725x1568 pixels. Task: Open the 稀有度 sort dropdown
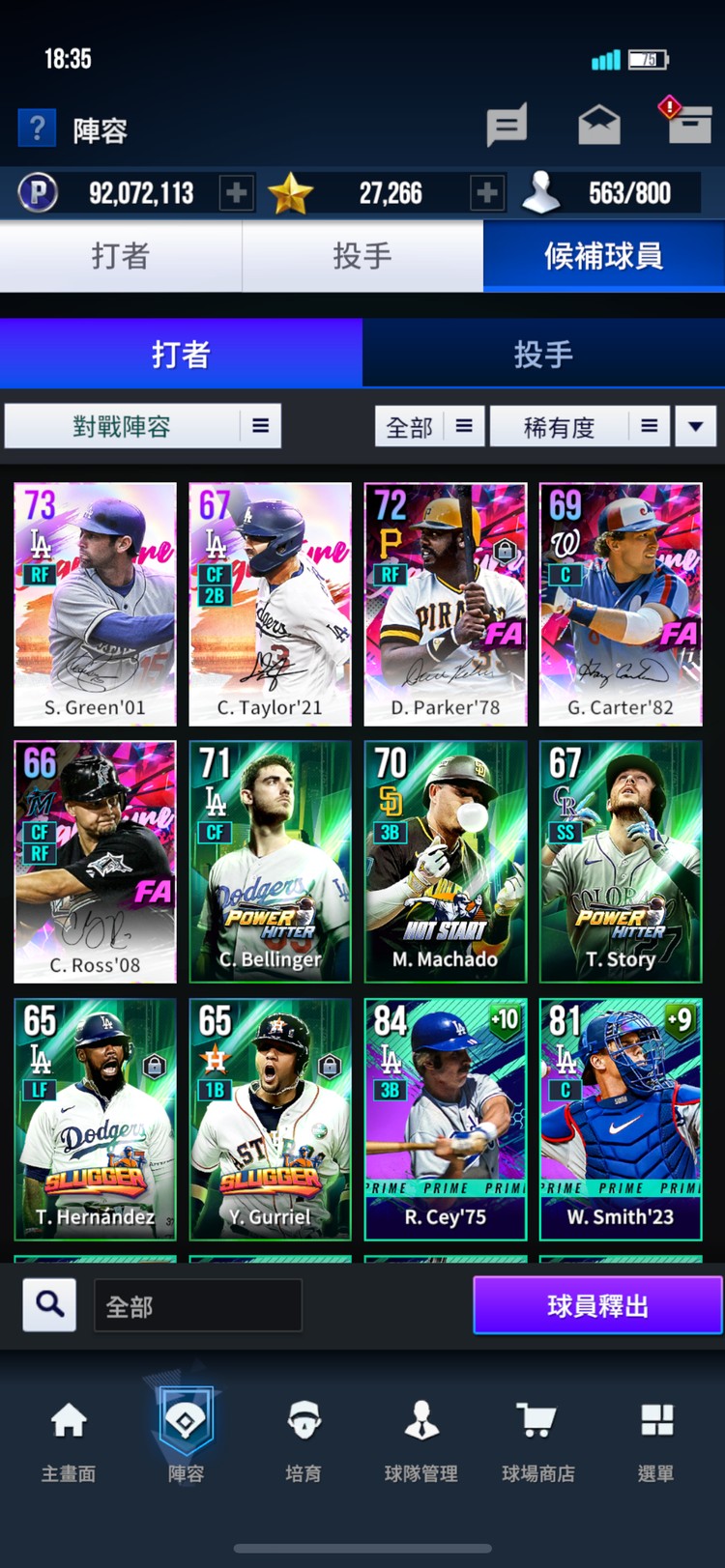[579, 426]
